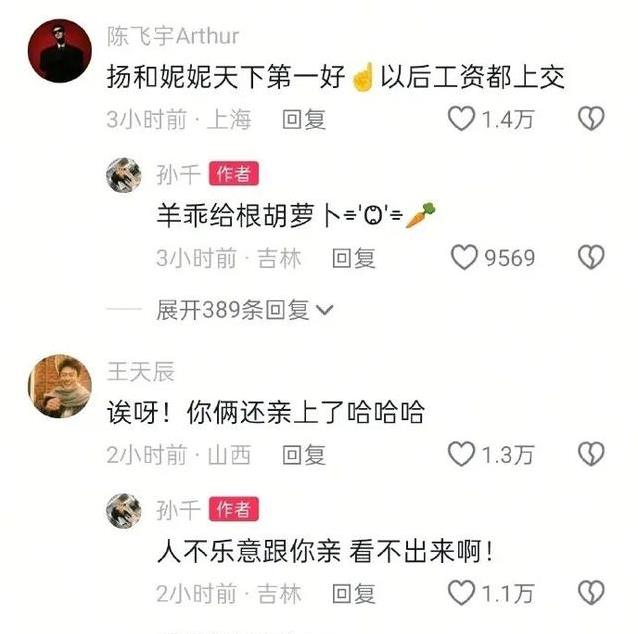Like 孙千's comment with 9569 likes
Viewport: 638px width, 634px height.
[466, 258]
